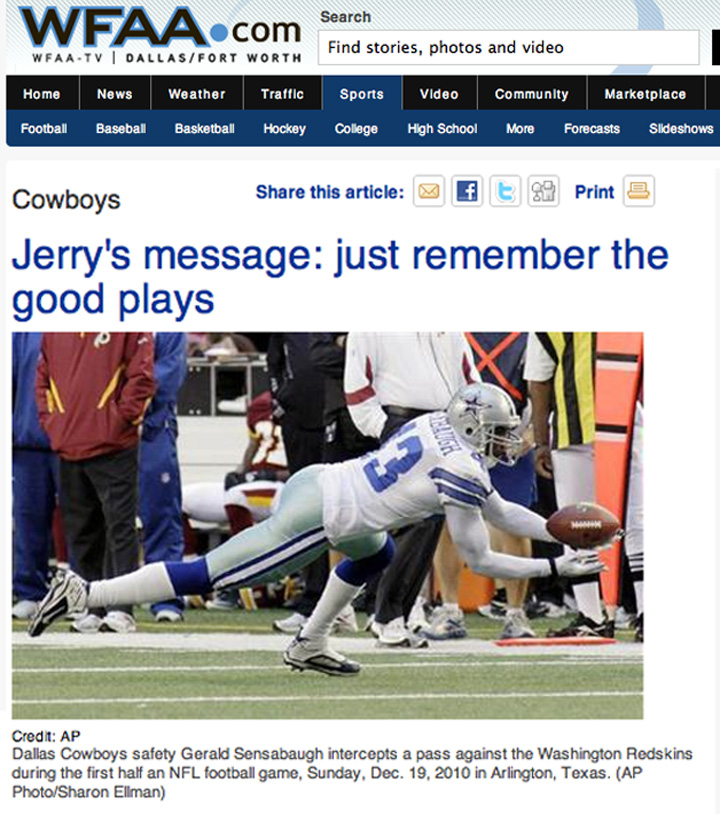Share this article by email
Image resolution: width=720 pixels, height=814 pixels.
429,191
